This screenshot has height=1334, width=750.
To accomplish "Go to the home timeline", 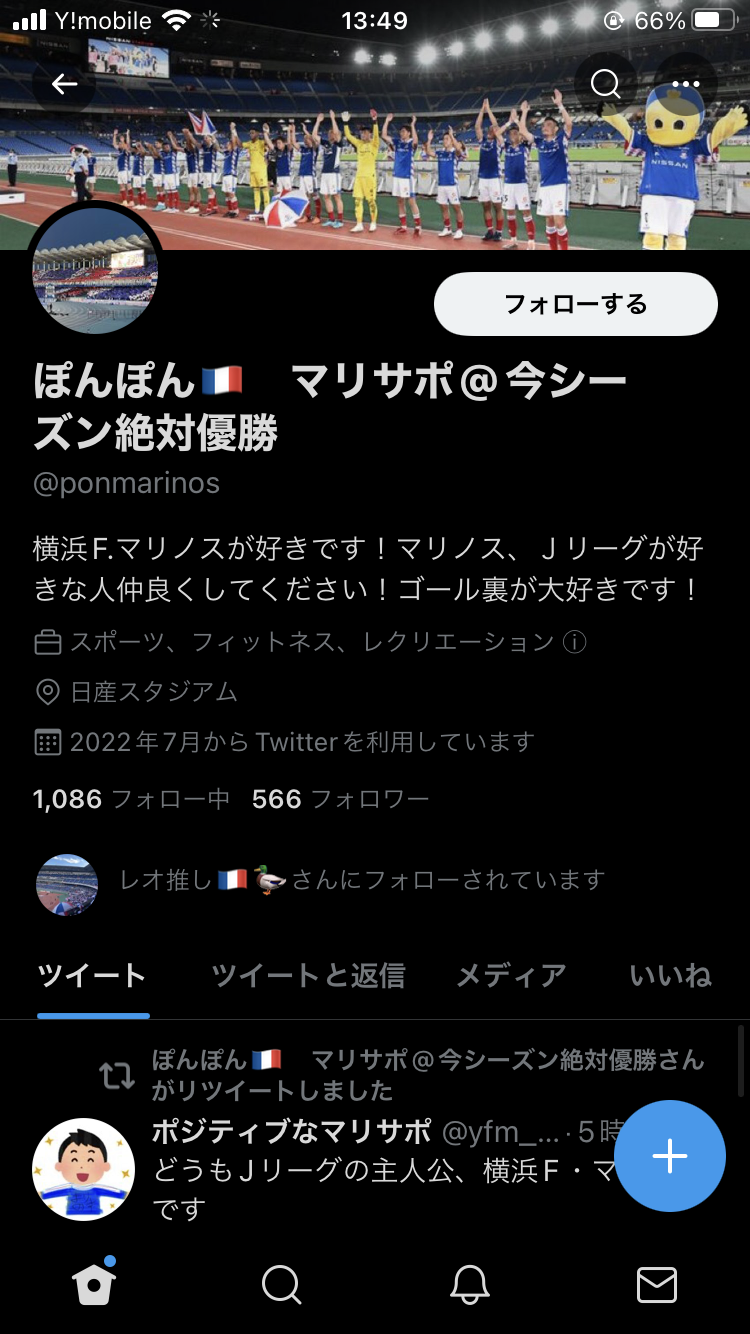I will click(94, 1284).
